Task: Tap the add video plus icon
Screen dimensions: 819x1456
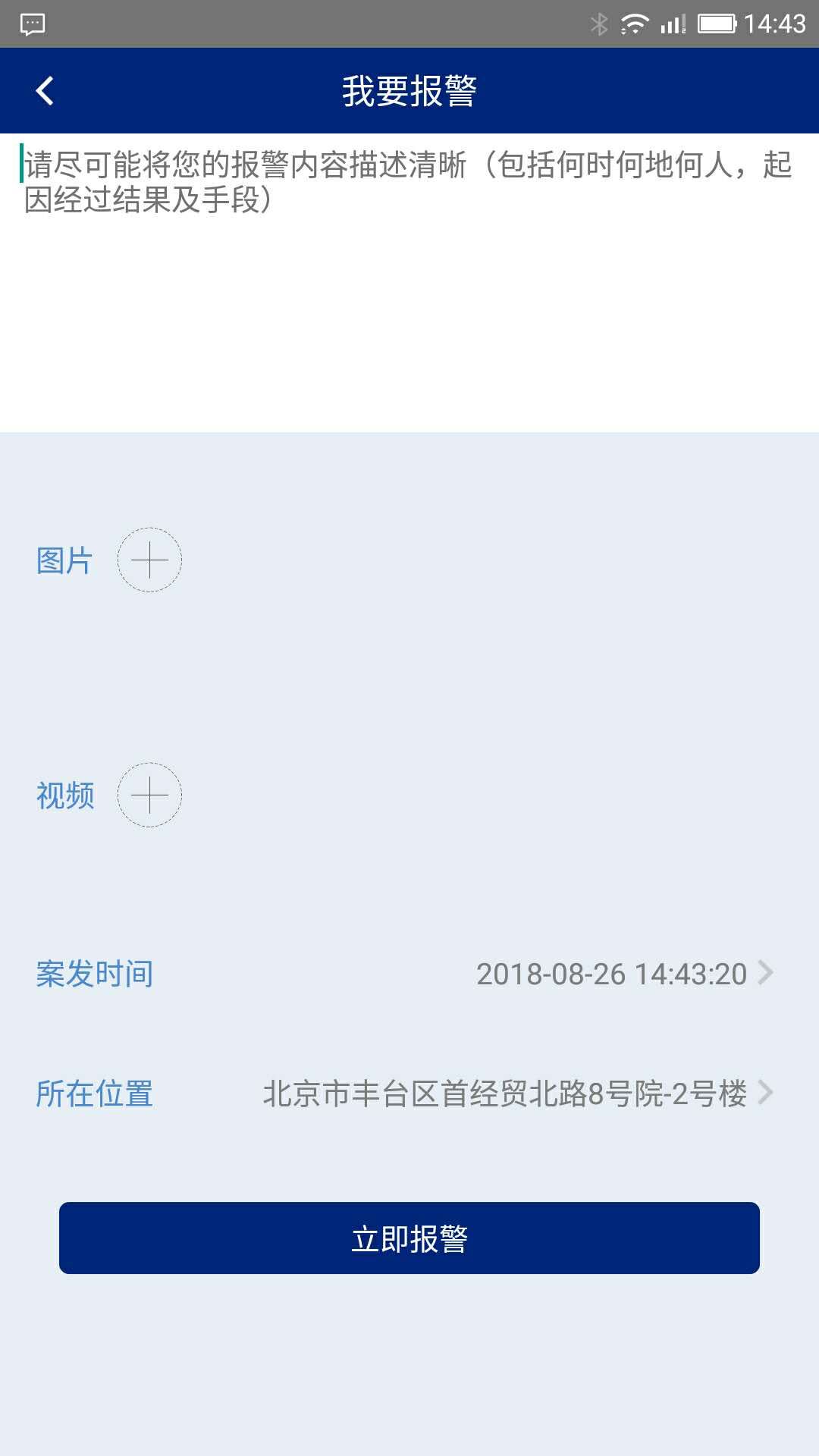Action: 149,795
